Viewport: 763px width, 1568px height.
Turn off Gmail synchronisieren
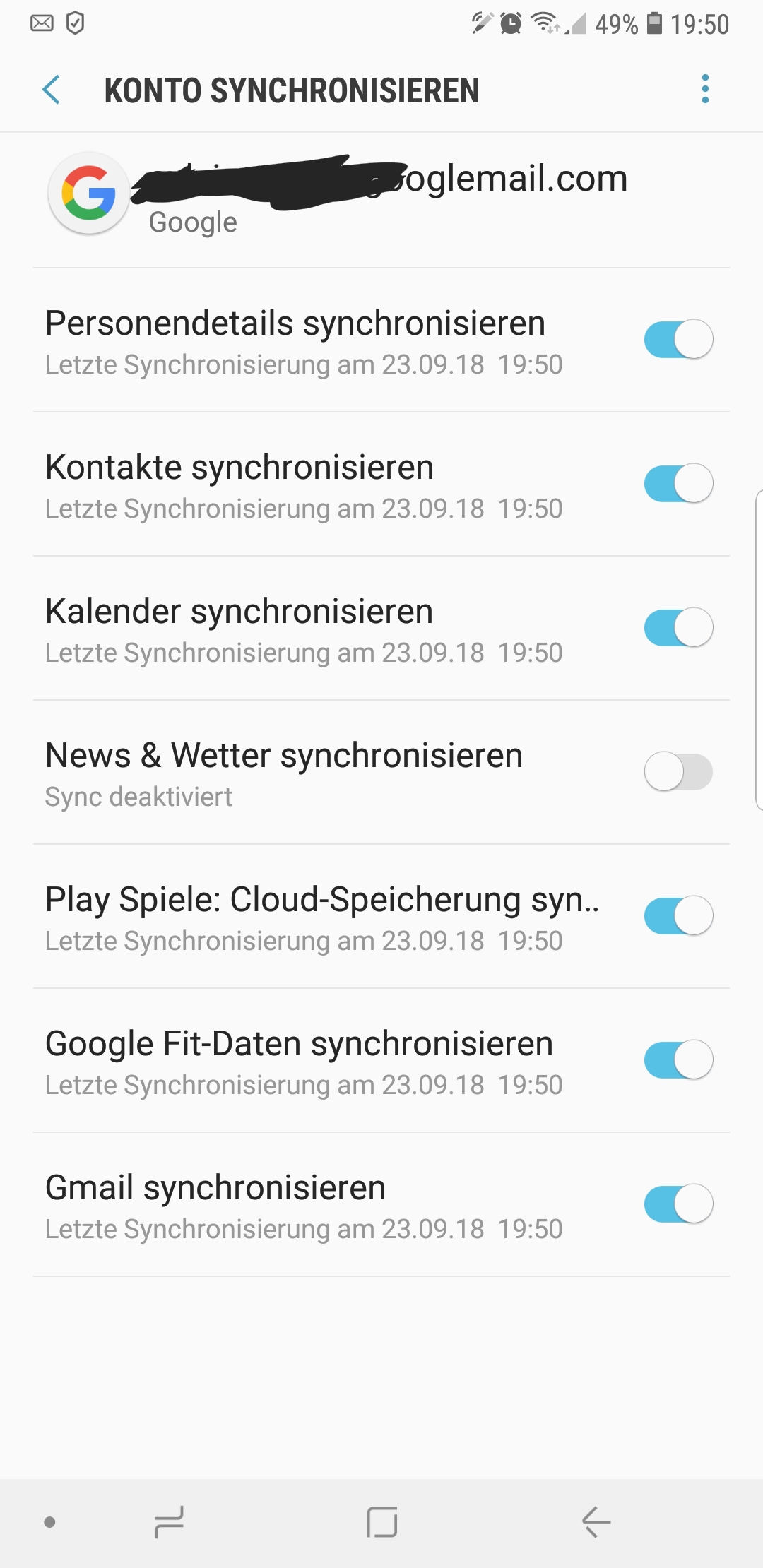tap(678, 1204)
